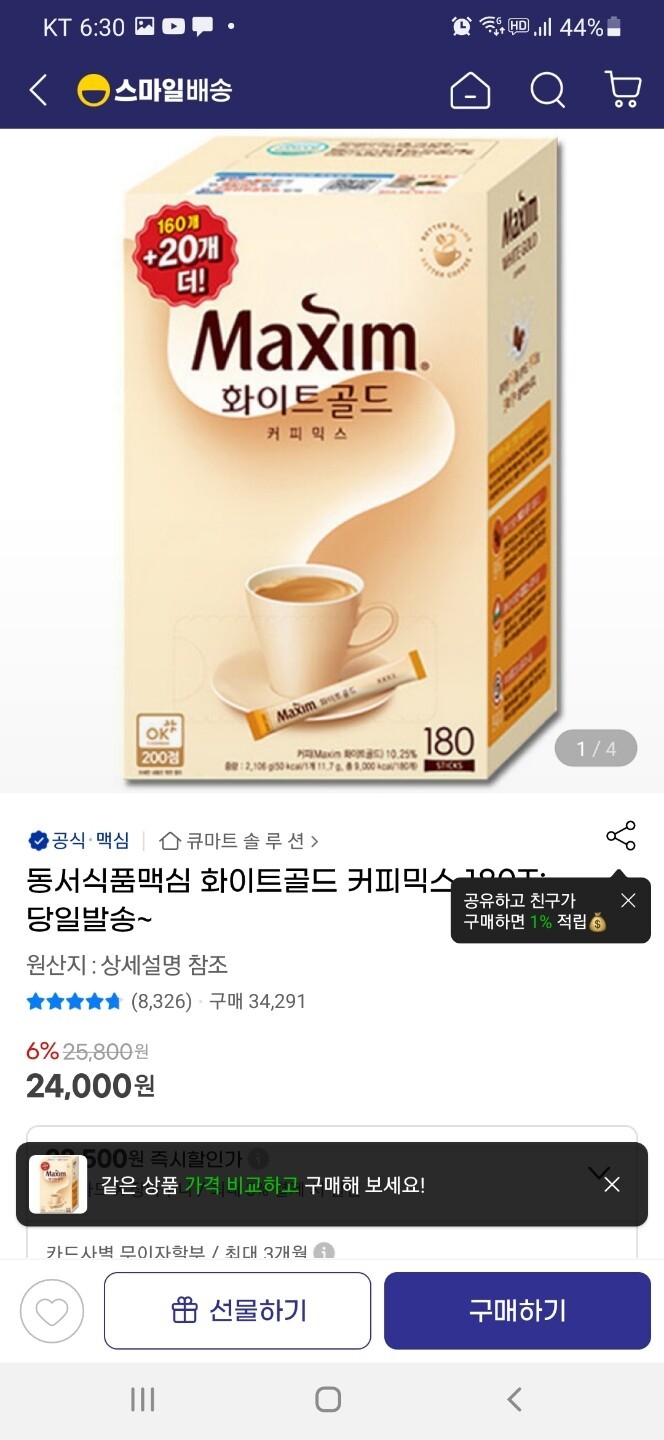Open the home icon in header
664x1440 pixels.
click(x=470, y=91)
